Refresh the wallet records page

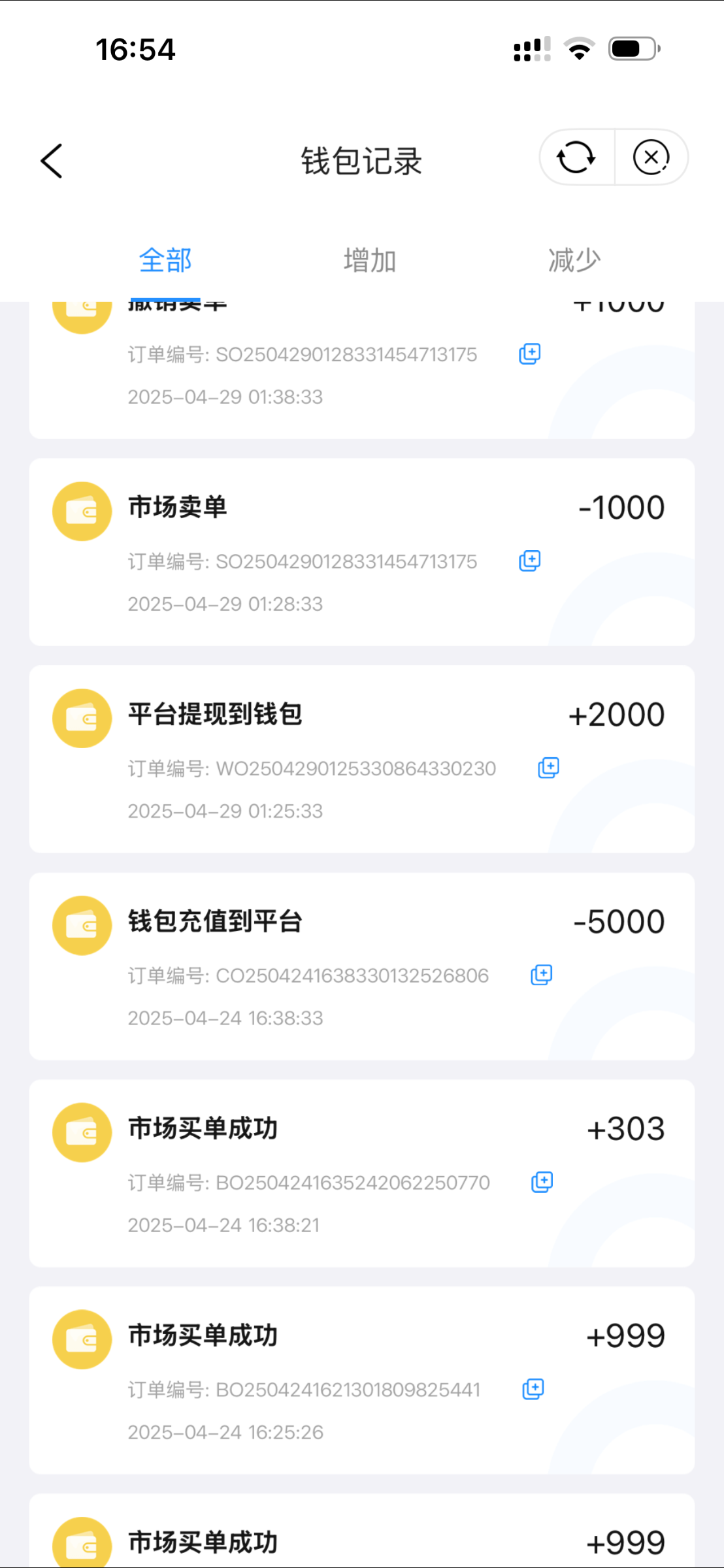click(576, 157)
